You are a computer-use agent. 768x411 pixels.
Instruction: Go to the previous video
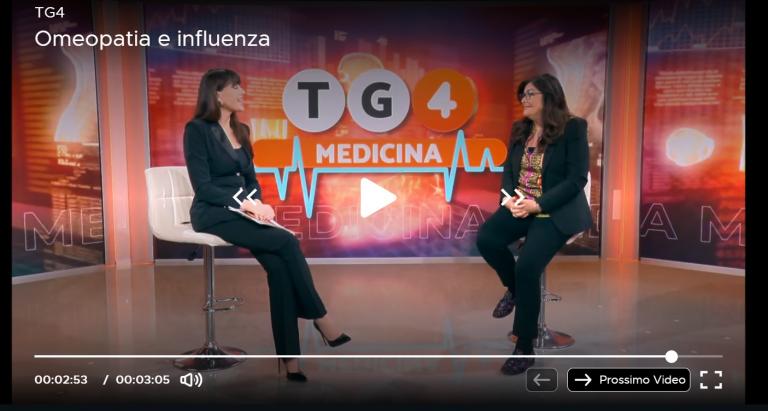541,380
